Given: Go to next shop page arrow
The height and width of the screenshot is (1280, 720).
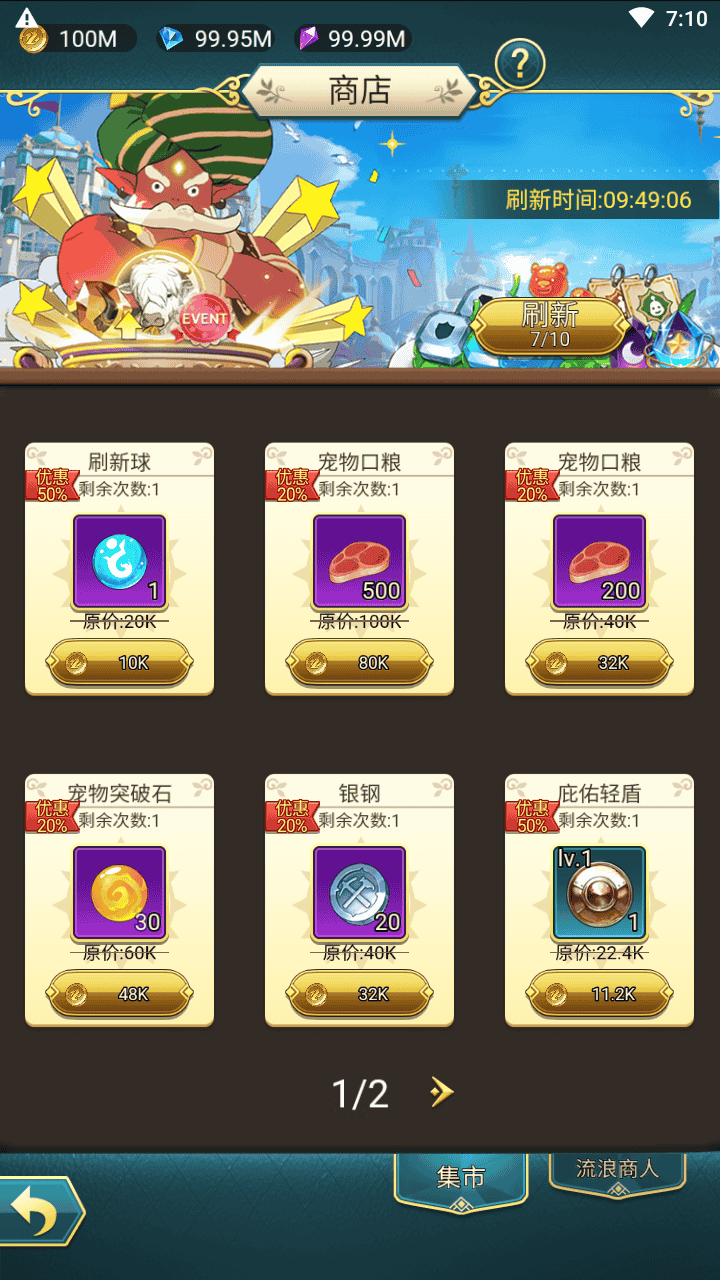Looking at the screenshot, I should click(441, 1093).
